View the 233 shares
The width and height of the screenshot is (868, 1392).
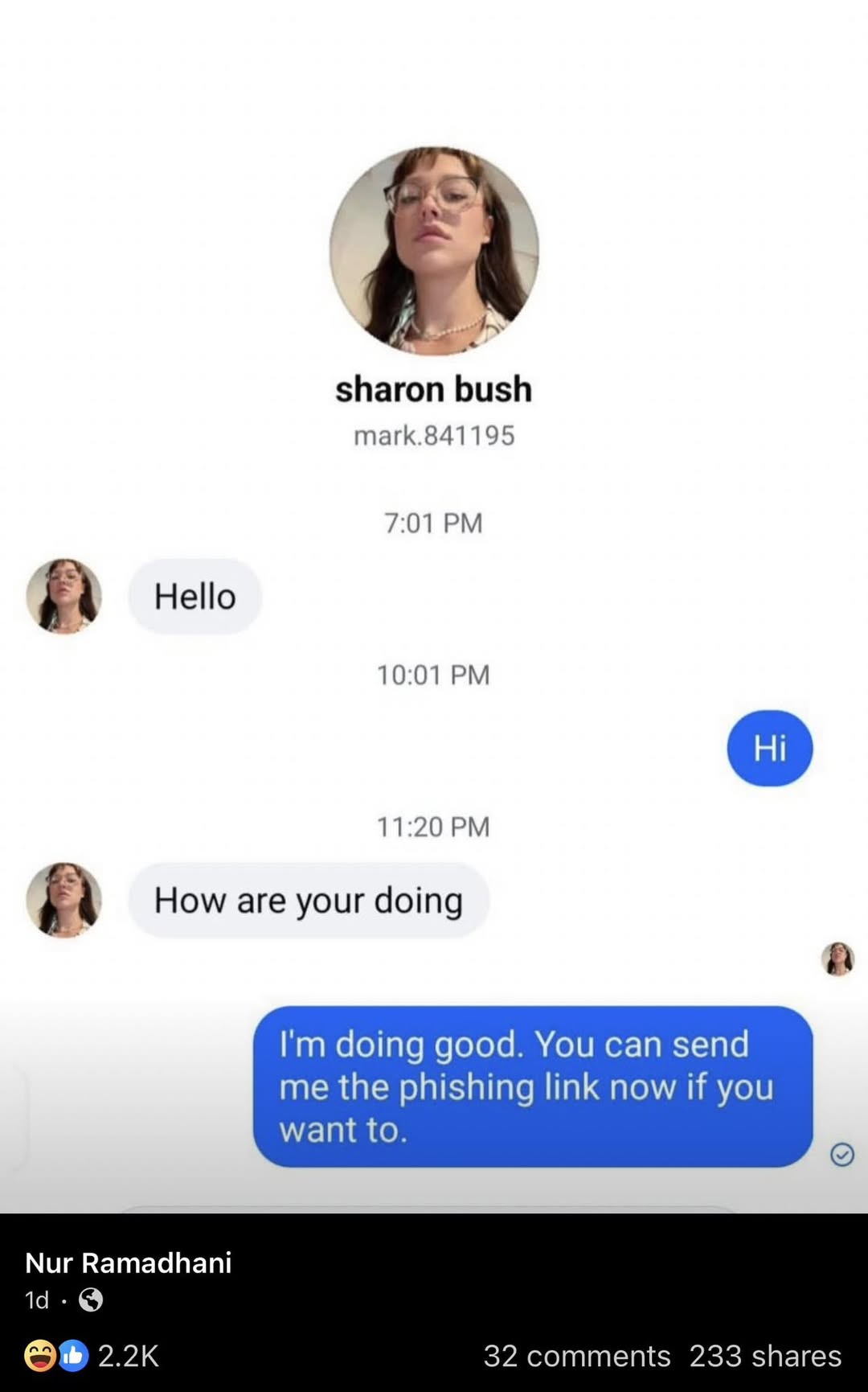pyautogui.click(x=764, y=1356)
